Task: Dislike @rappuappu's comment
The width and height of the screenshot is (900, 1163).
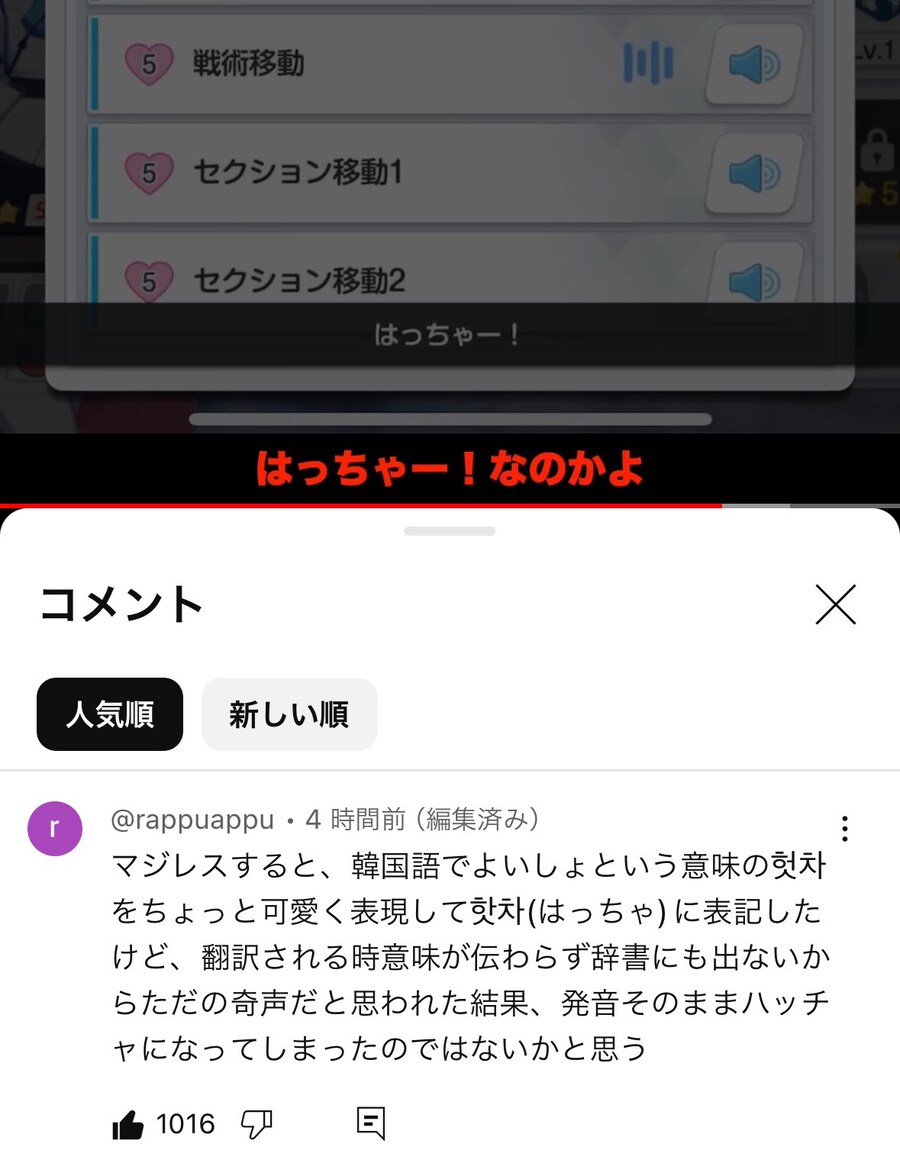Action: [258, 1124]
